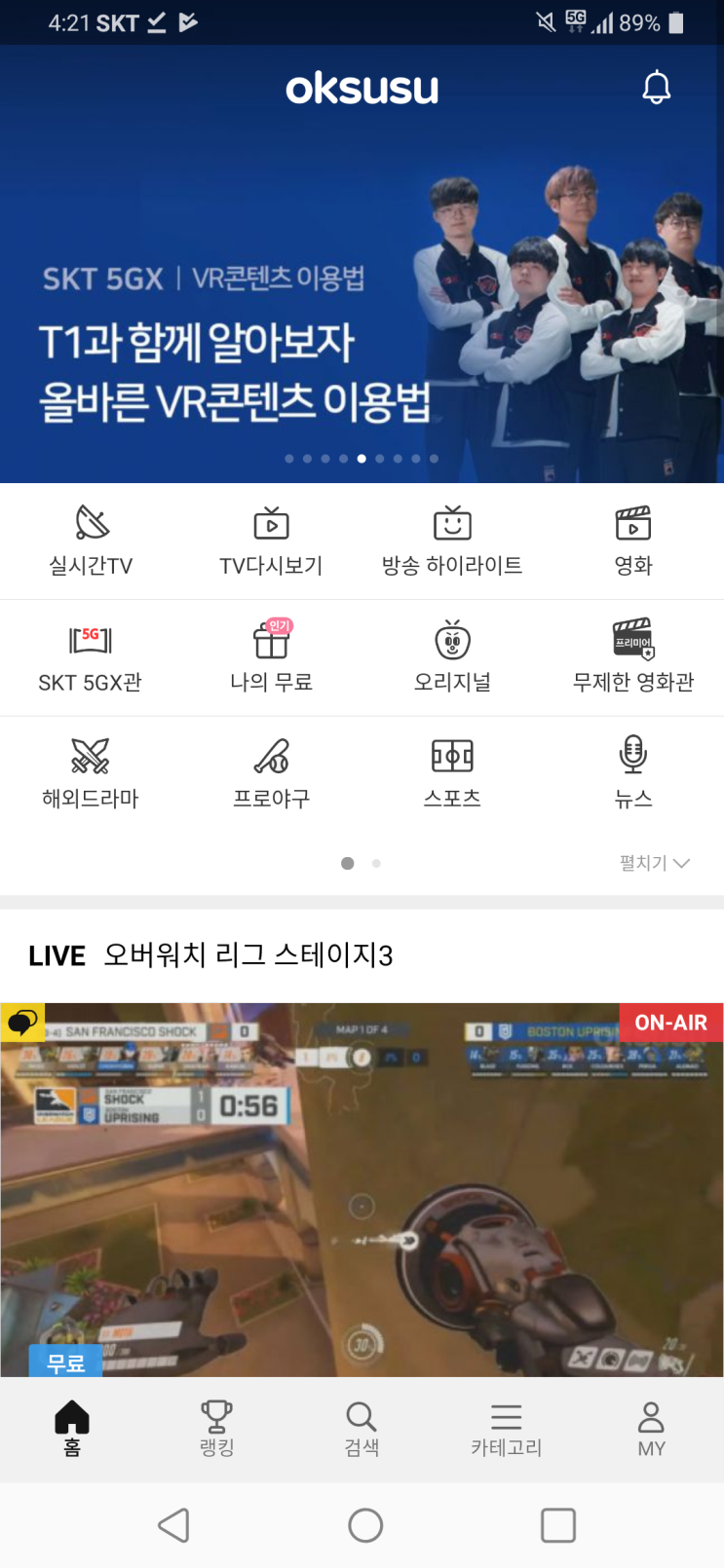The image size is (724, 1568).
Task: Open the 검색 search function
Action: (x=361, y=1430)
